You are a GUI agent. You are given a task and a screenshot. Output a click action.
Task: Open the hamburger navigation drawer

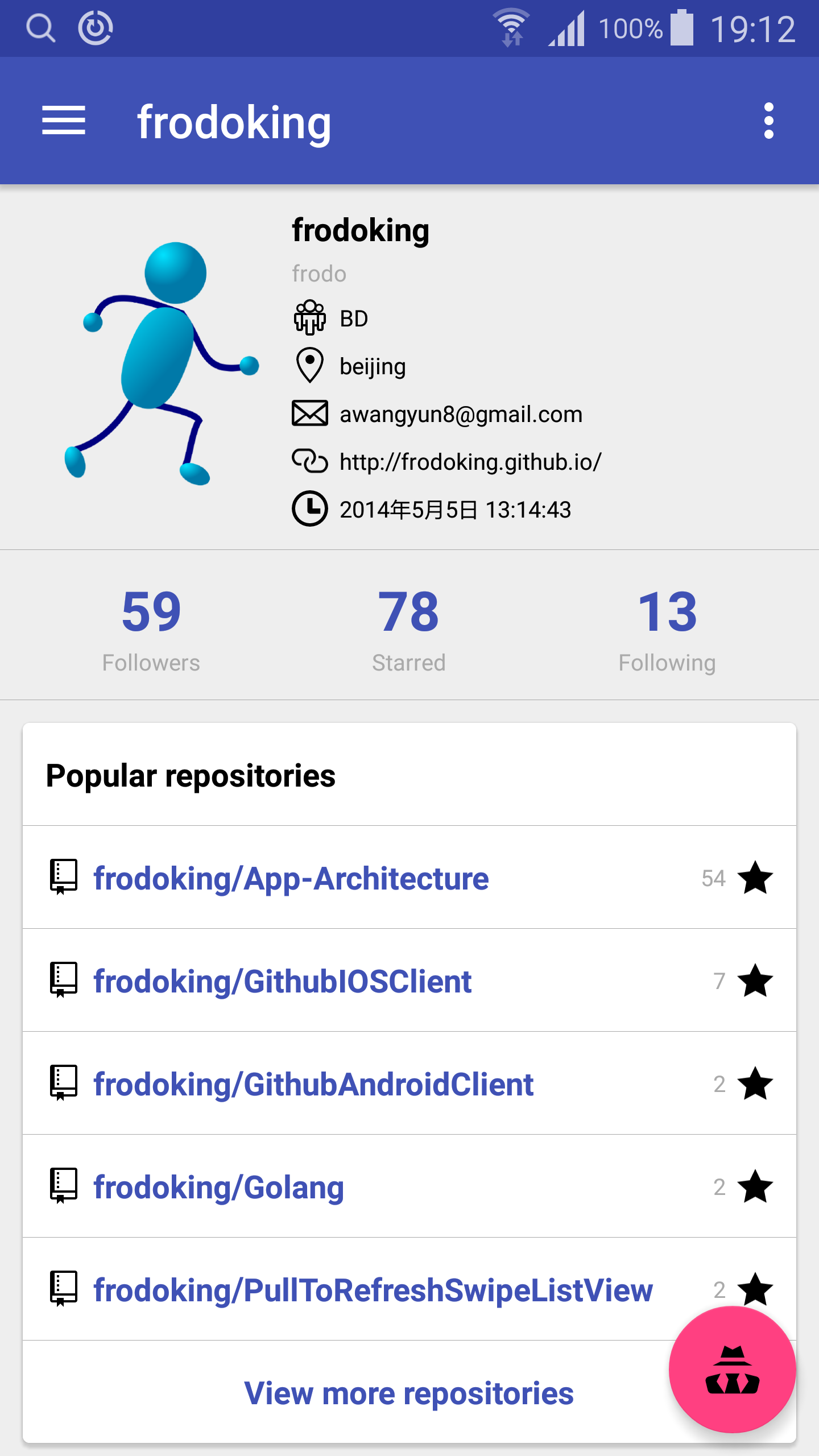click(64, 121)
